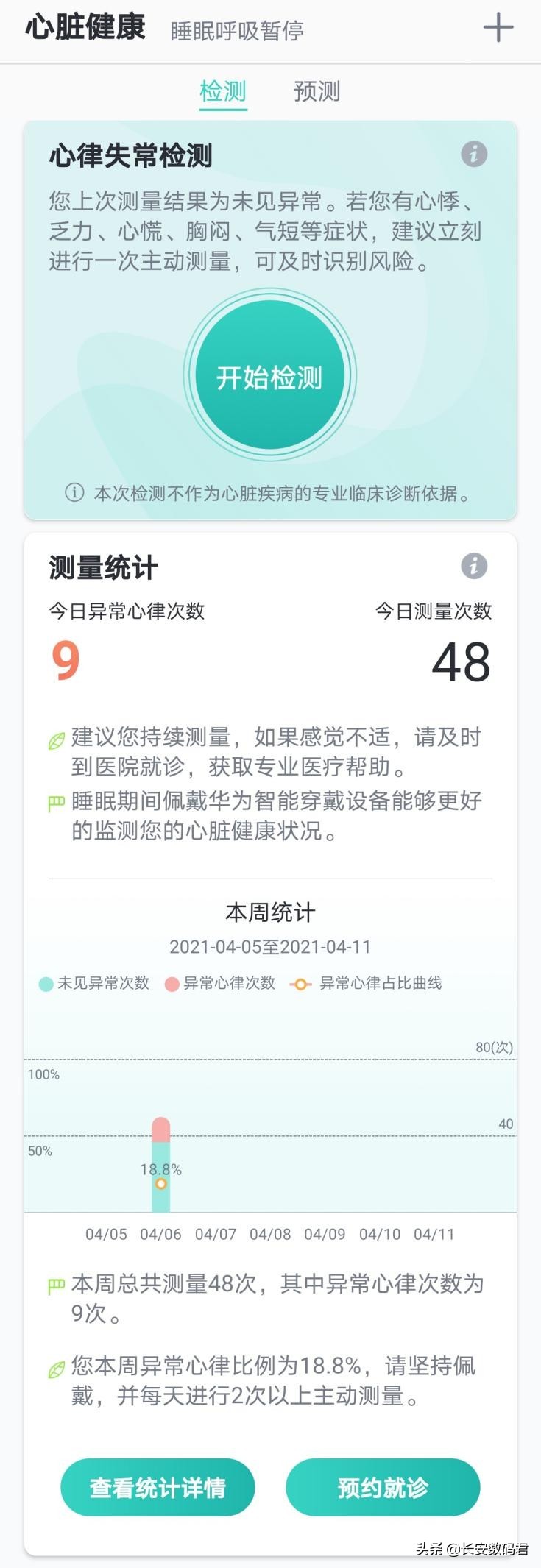Expand today's abnormal heart rate count 9
This screenshot has width=541, height=1568.
tap(65, 663)
